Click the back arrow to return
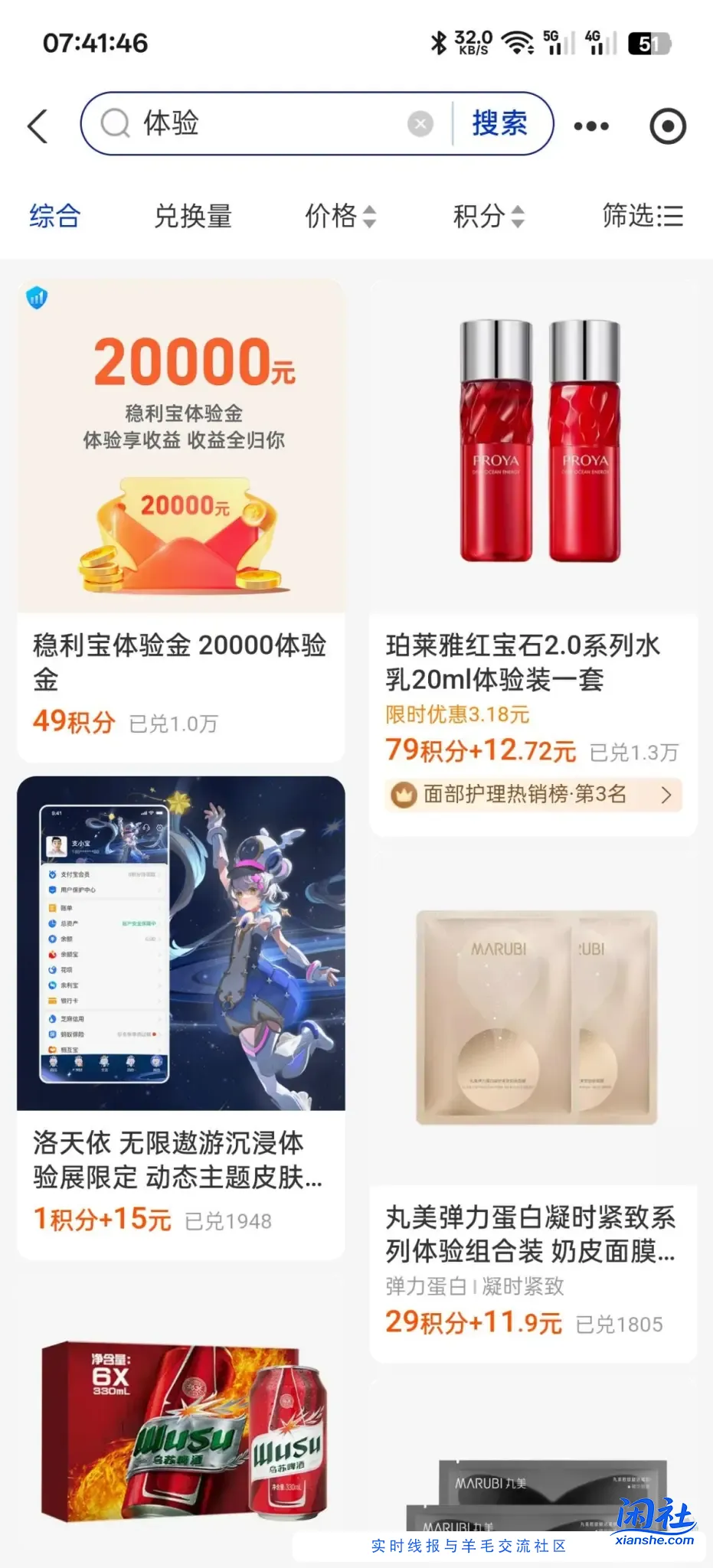 coord(38,124)
